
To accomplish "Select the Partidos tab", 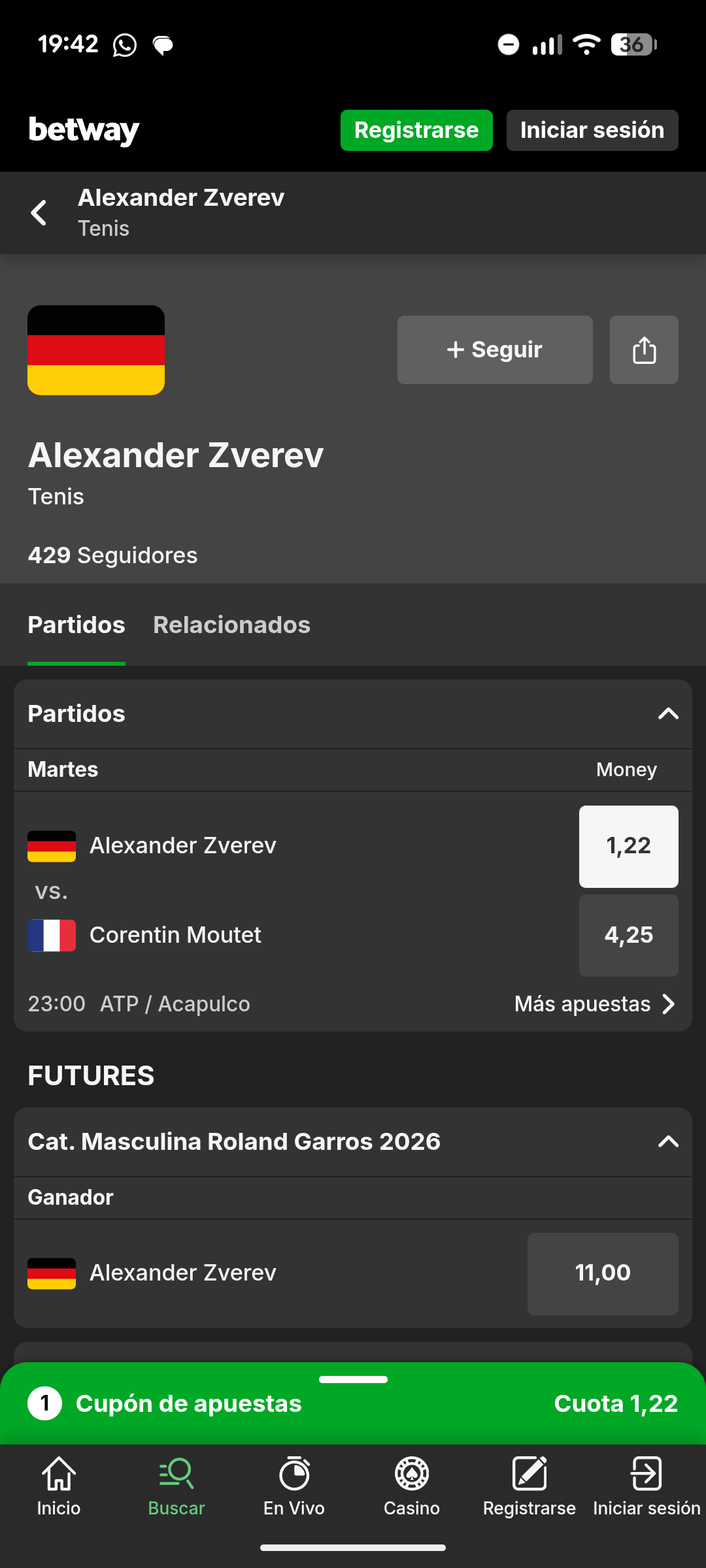I will (x=76, y=625).
